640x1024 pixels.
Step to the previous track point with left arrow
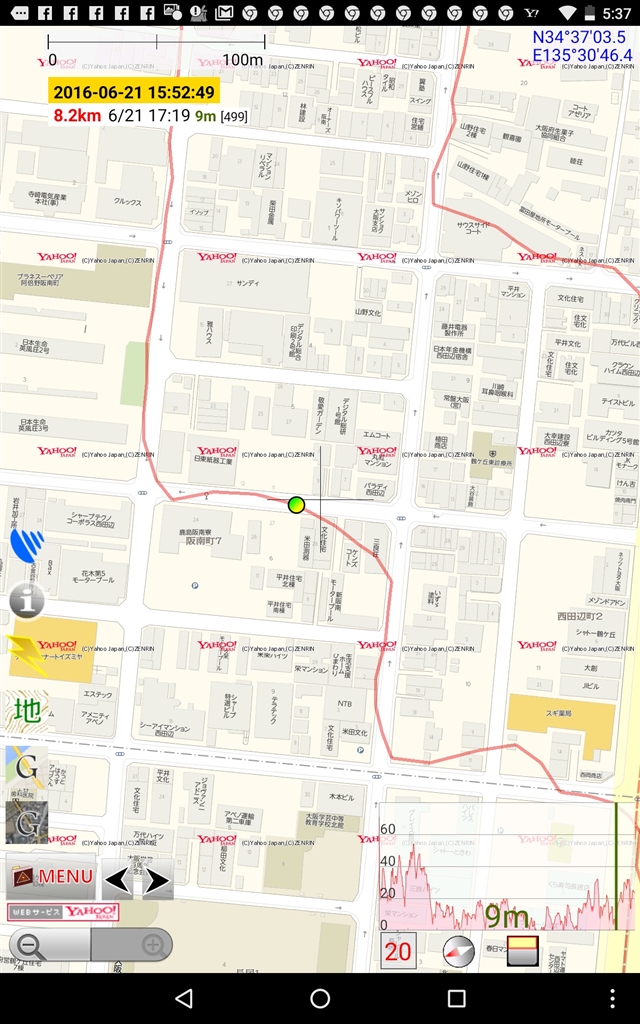pos(119,880)
